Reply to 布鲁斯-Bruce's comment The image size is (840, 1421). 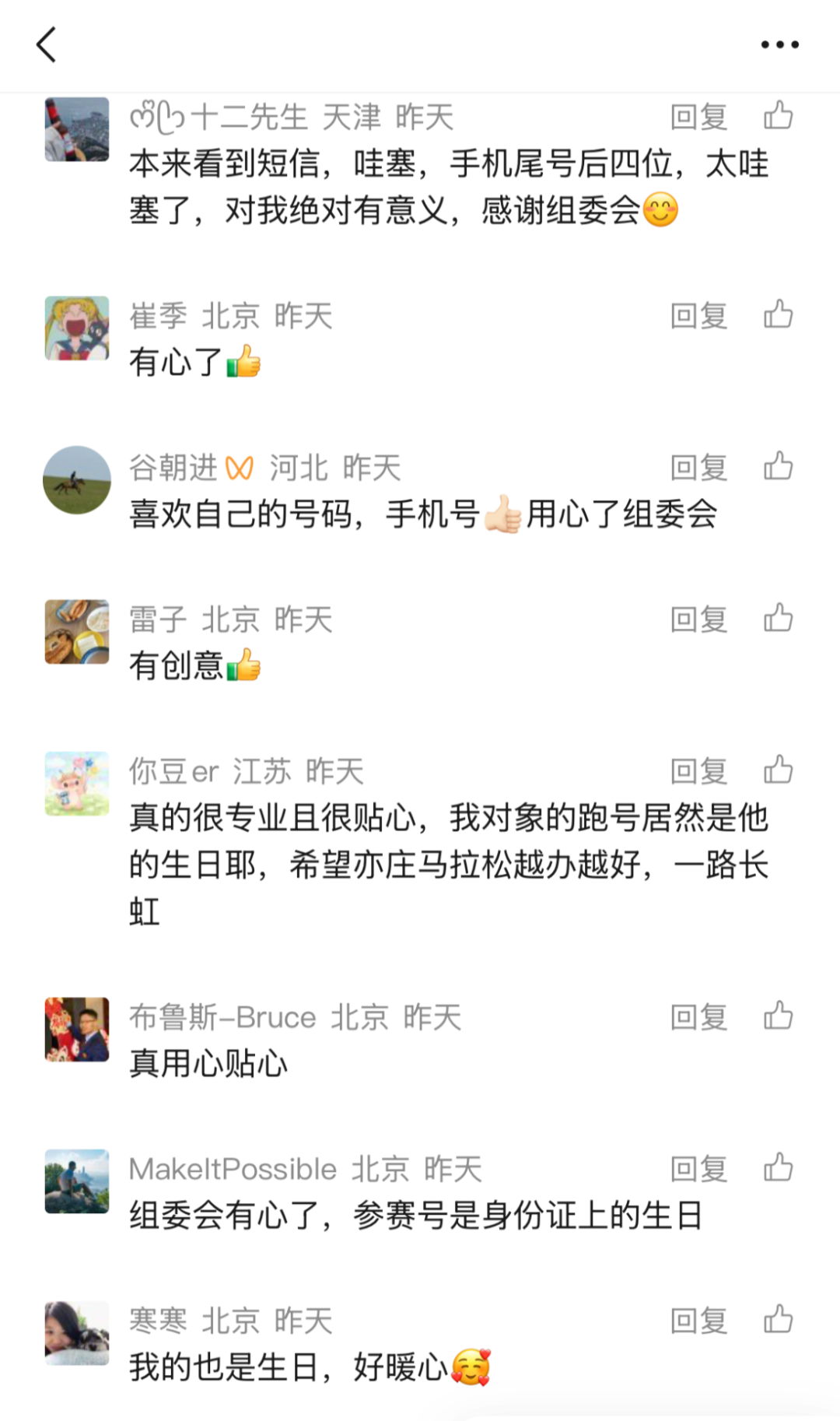pyautogui.click(x=698, y=1017)
